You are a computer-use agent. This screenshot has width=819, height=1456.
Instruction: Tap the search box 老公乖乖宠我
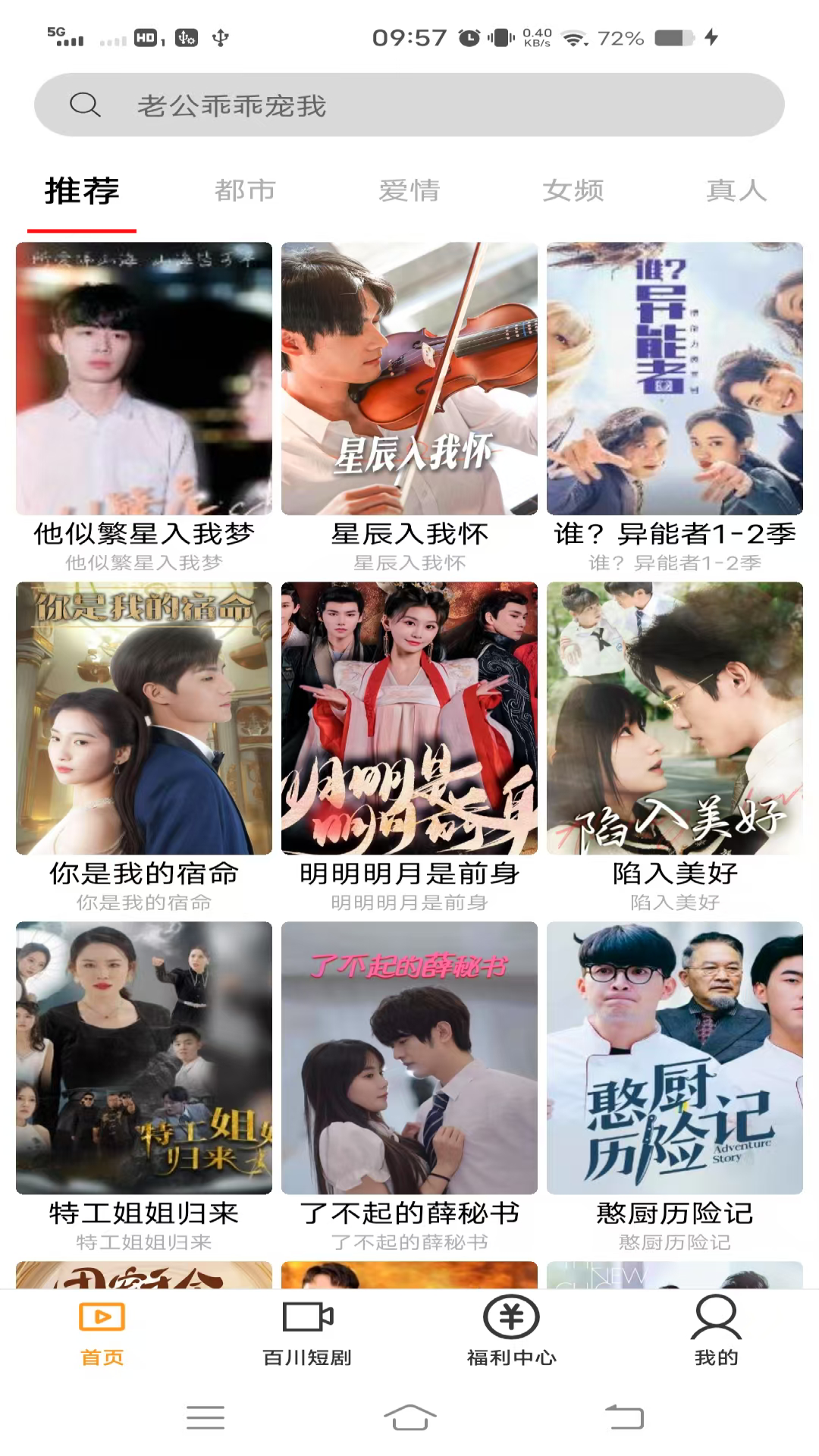(x=409, y=105)
